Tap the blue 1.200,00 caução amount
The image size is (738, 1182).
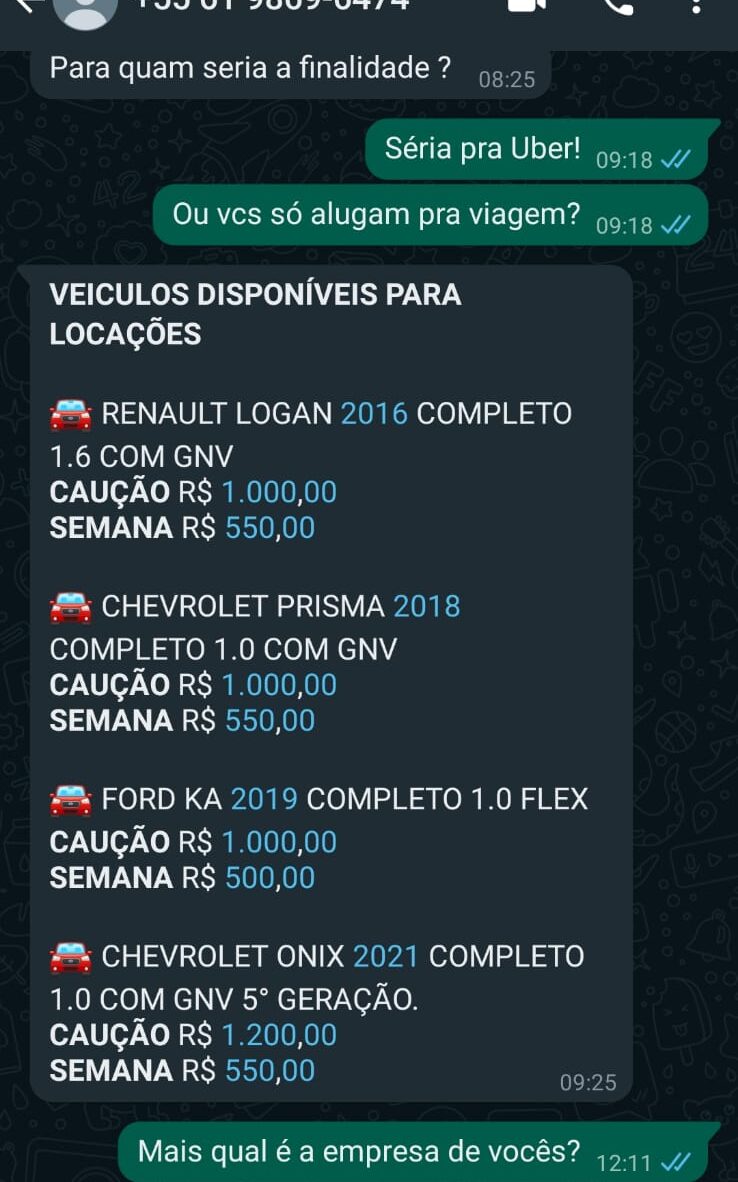[x=279, y=1035]
